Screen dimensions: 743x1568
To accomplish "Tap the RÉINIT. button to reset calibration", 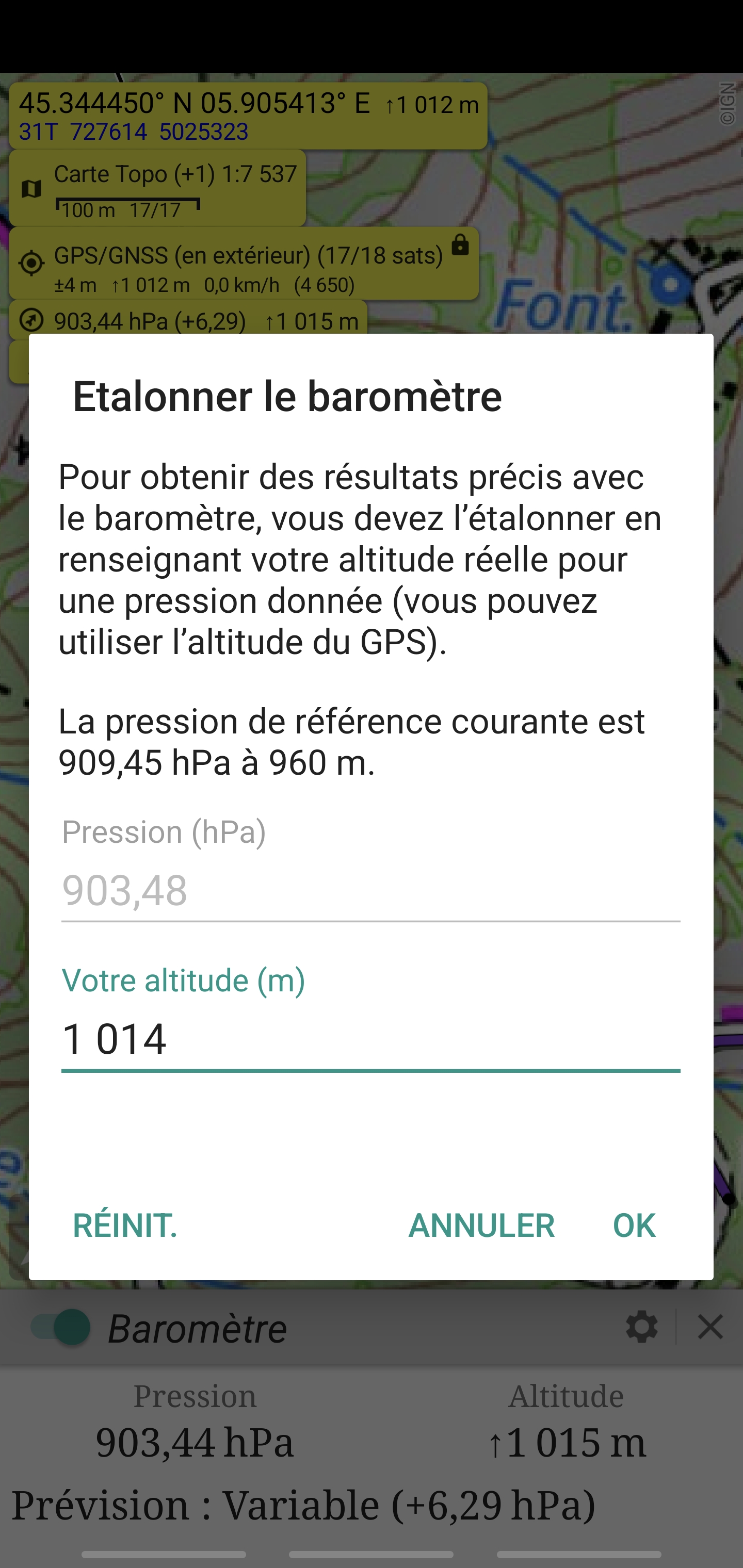I will point(125,1224).
